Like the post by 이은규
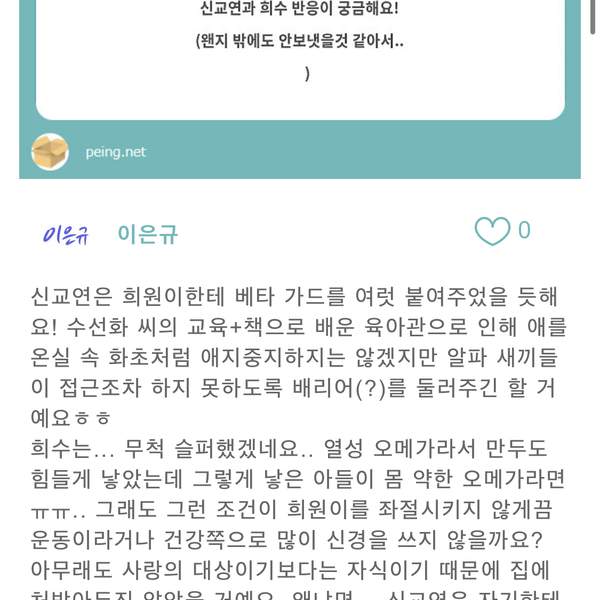600x600 pixels. pyautogui.click(x=491, y=232)
